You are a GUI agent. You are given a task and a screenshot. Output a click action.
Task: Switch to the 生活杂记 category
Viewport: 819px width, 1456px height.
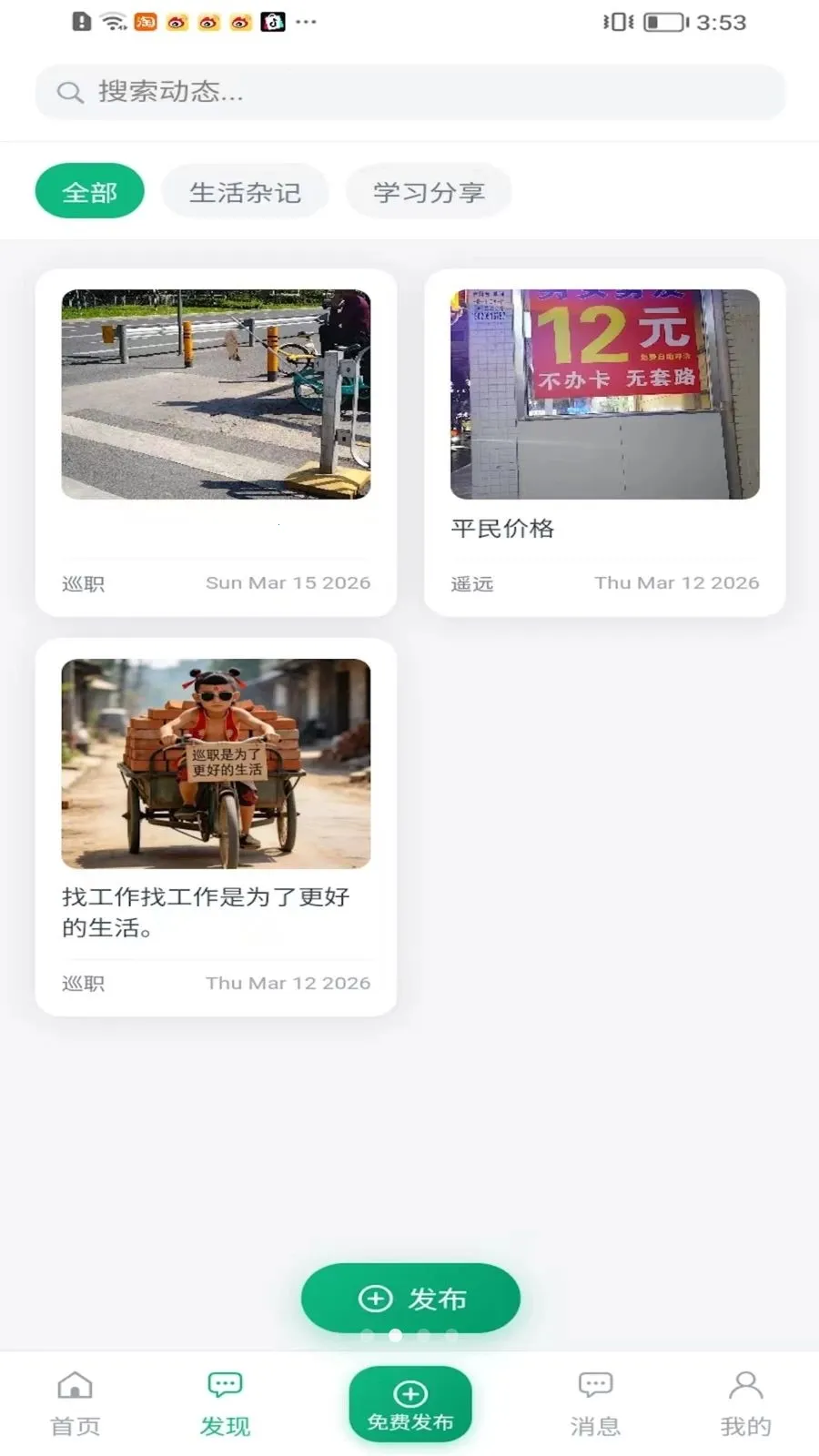coord(245,191)
